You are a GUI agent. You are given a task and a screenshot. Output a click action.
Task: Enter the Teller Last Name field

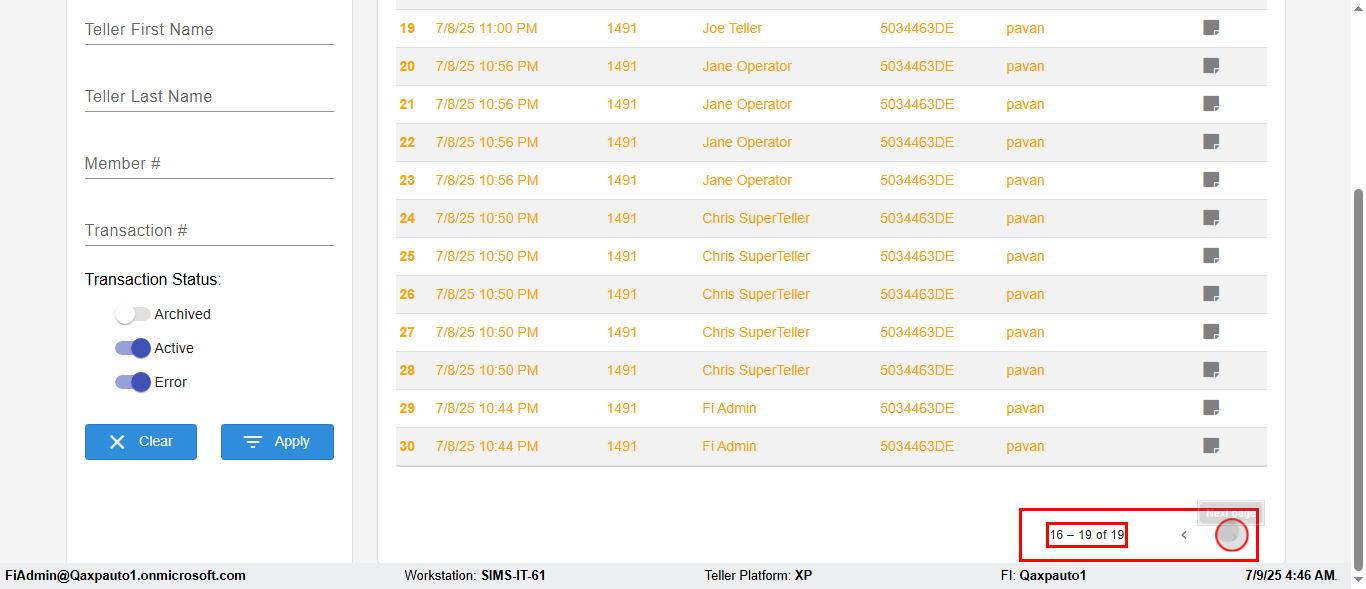tap(209, 97)
